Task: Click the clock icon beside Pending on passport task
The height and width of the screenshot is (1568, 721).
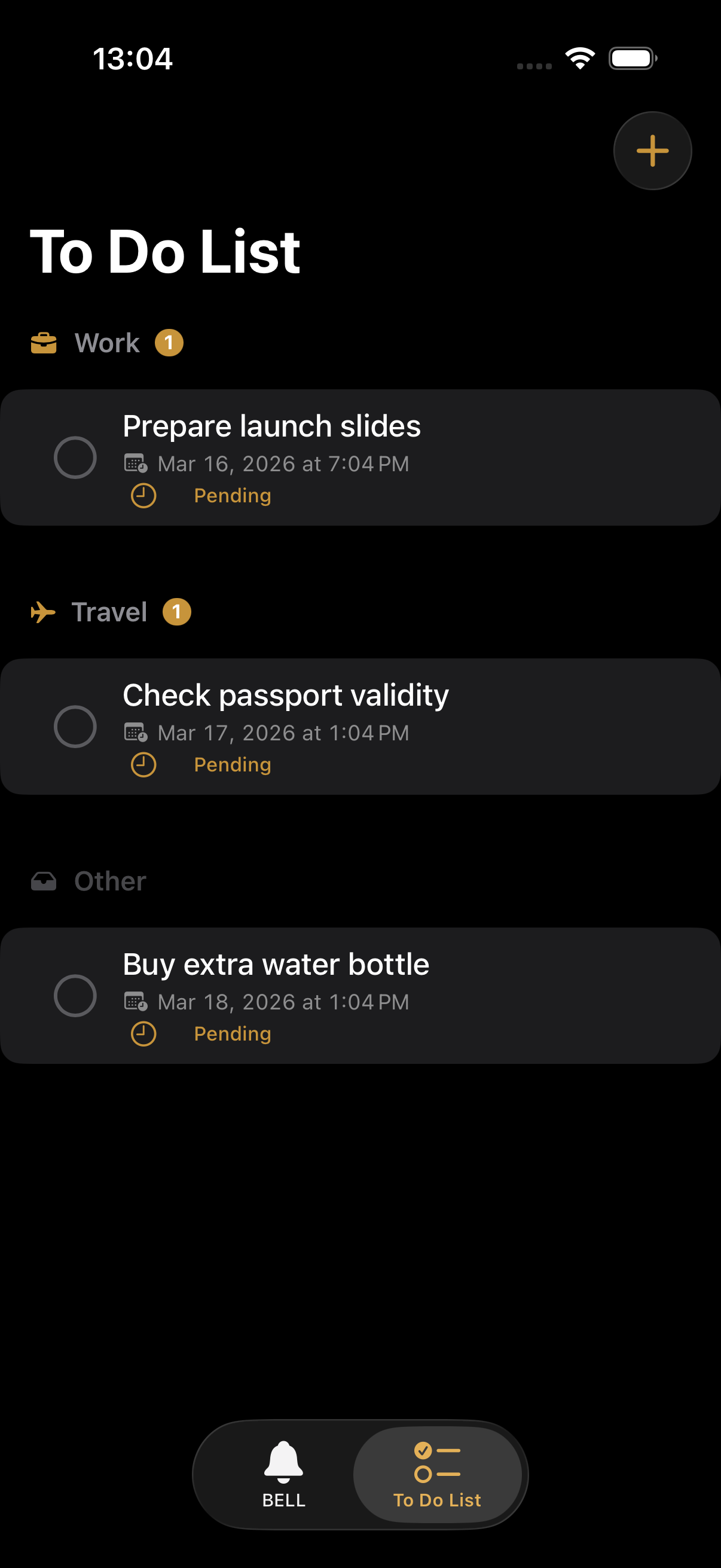Action: click(143, 764)
